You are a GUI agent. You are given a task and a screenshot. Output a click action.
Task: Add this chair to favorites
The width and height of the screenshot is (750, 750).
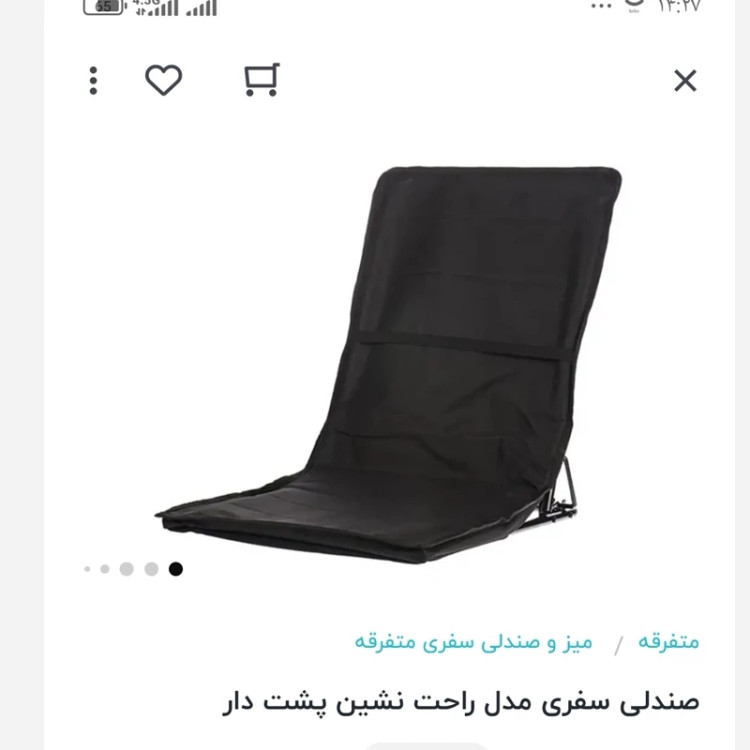[x=163, y=80]
